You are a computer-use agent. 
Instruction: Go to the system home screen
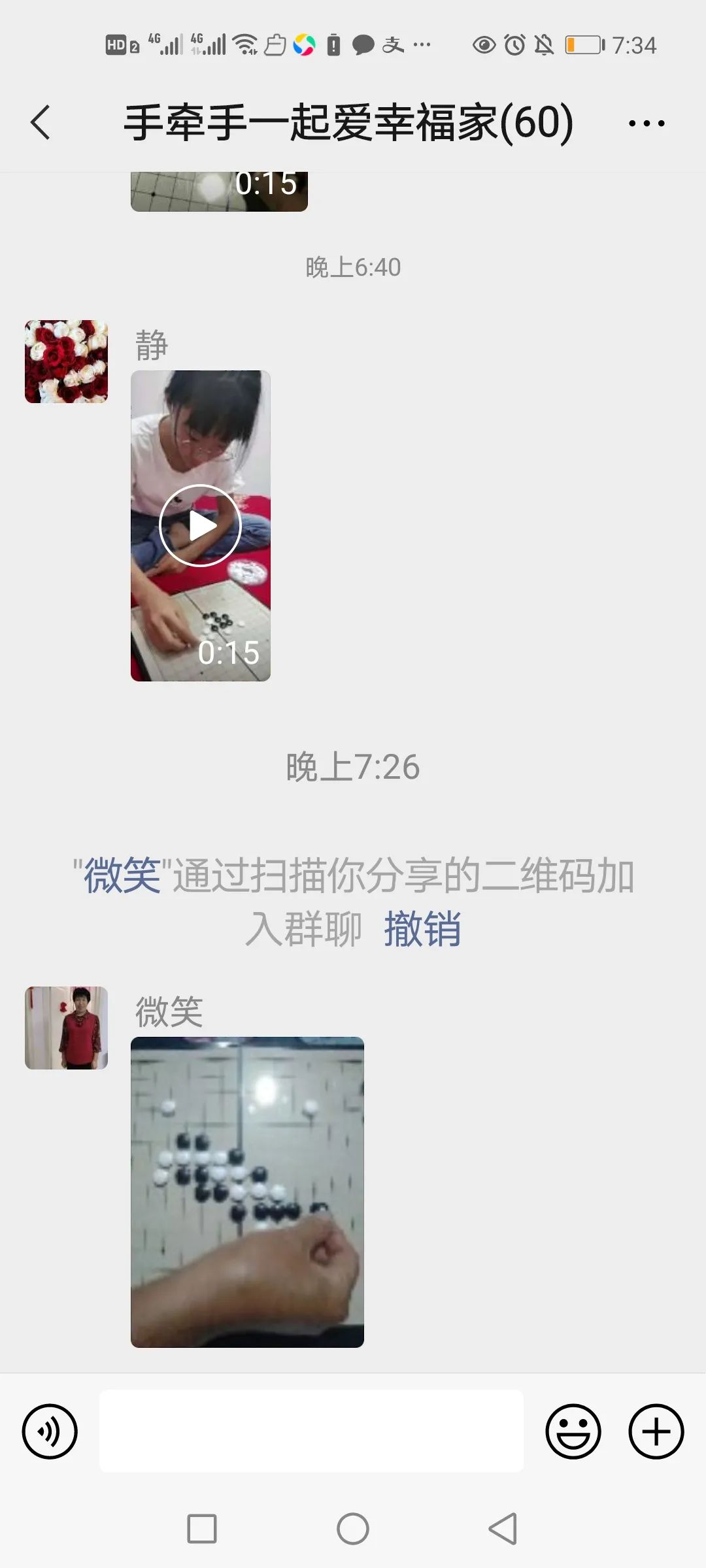coord(353,1529)
